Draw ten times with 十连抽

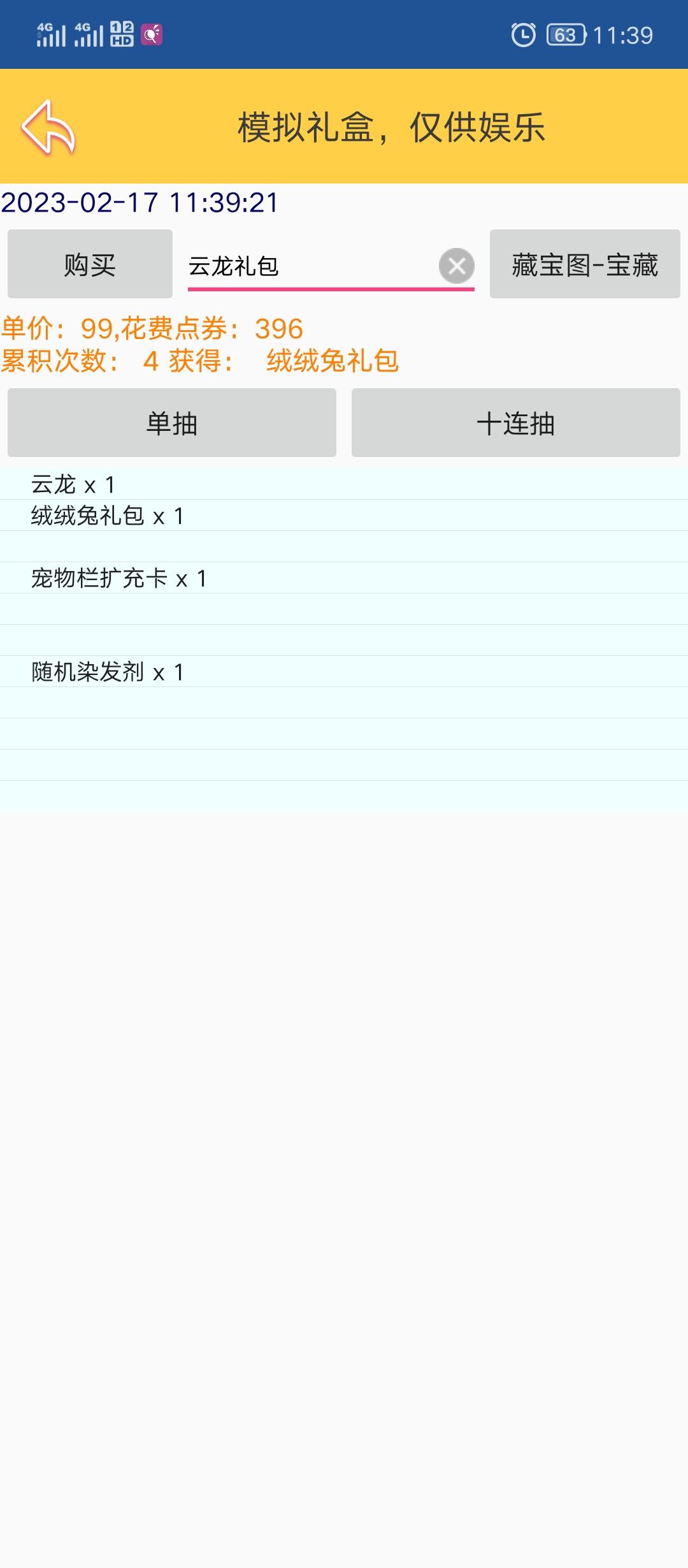[516, 423]
